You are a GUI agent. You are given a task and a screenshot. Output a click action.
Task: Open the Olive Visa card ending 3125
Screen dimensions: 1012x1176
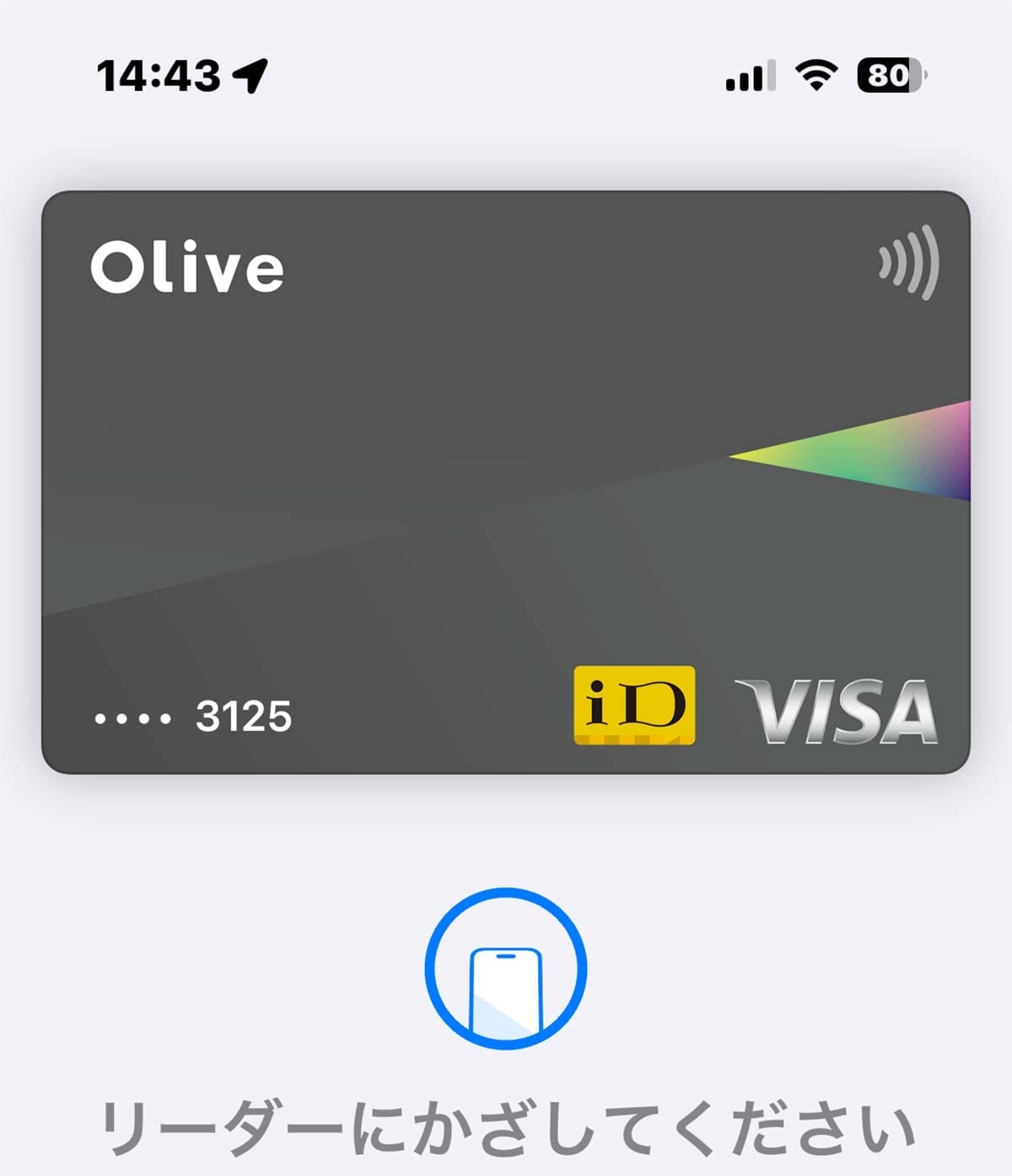coord(506,482)
